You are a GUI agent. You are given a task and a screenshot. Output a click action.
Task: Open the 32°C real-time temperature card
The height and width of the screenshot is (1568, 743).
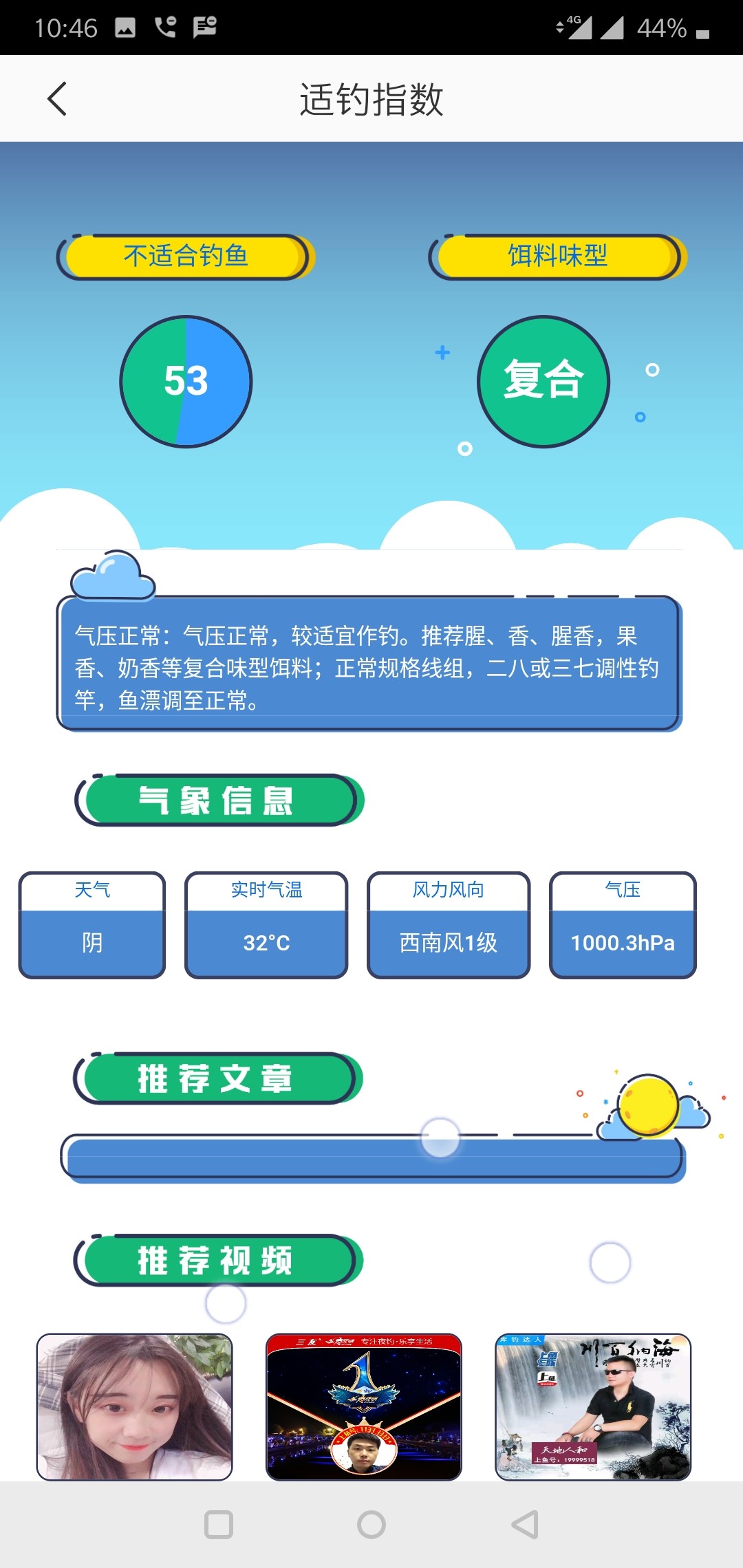[267, 925]
